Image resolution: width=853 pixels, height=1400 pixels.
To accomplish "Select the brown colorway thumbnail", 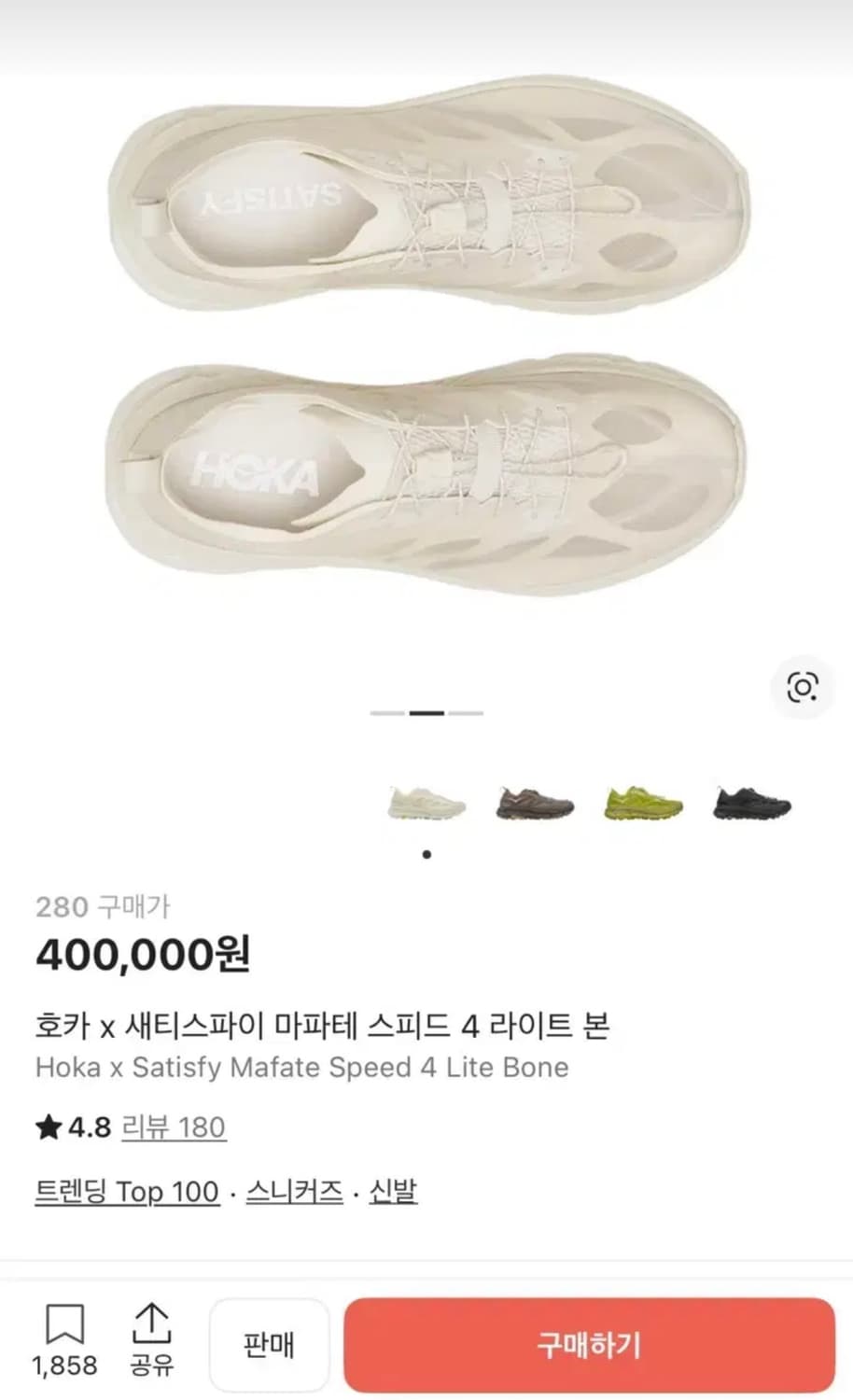I will tap(534, 805).
